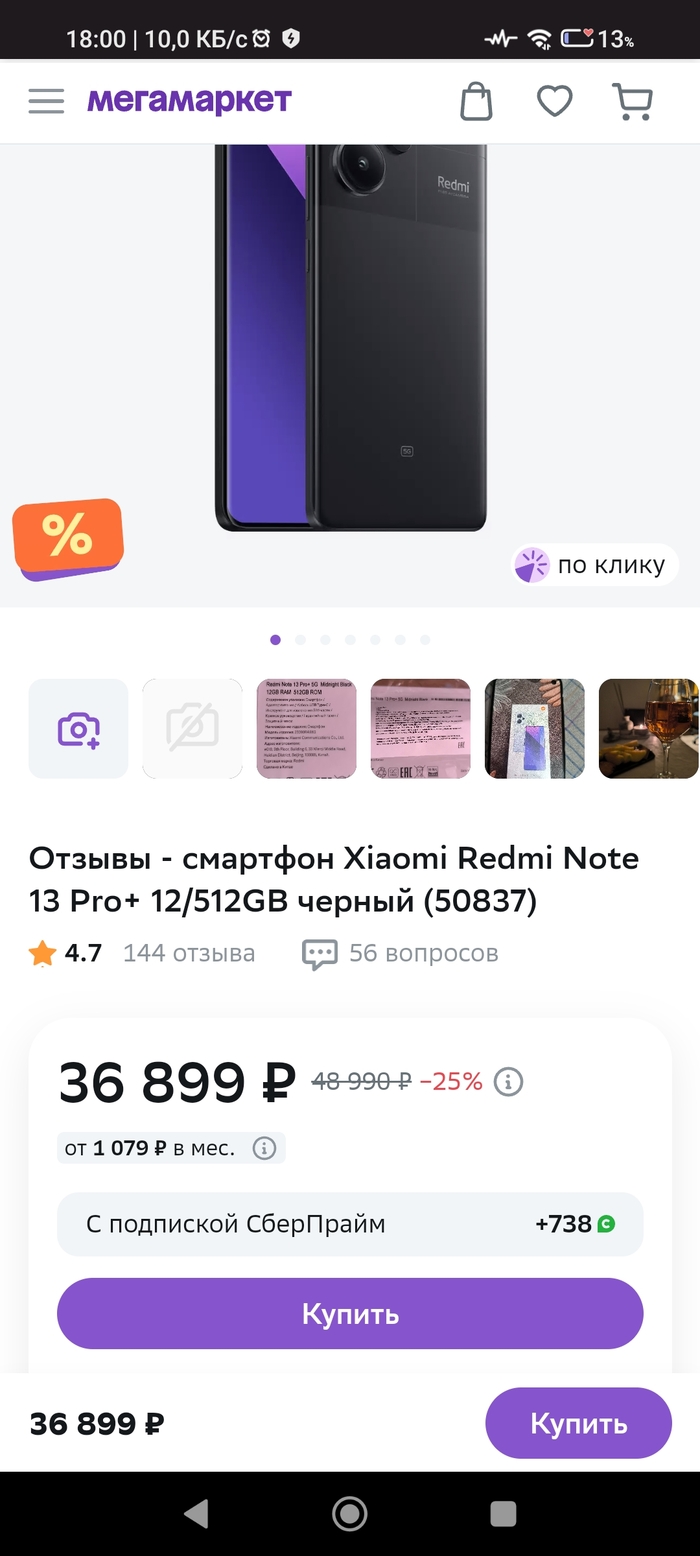Show info about the −25% discount
This screenshot has width=700, height=1556.
509,1081
